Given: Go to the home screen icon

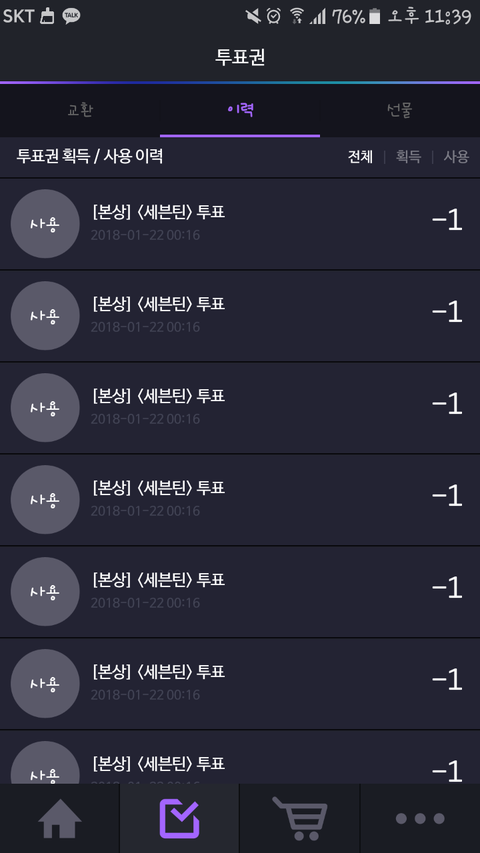Looking at the screenshot, I should point(60,818).
